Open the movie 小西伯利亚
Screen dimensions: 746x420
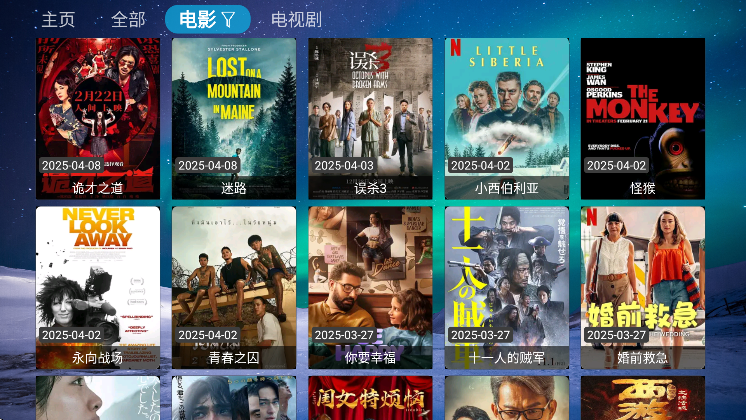[506, 118]
